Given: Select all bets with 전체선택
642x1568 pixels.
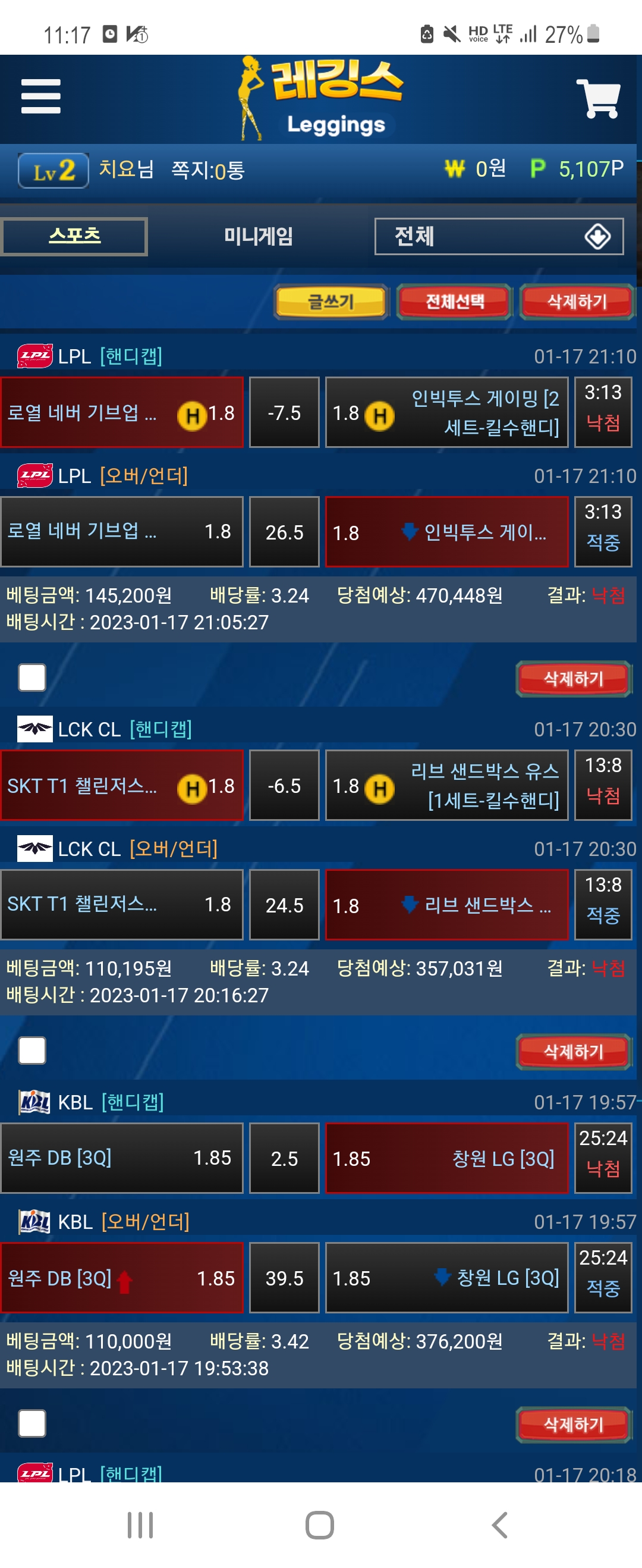Looking at the screenshot, I should click(454, 302).
